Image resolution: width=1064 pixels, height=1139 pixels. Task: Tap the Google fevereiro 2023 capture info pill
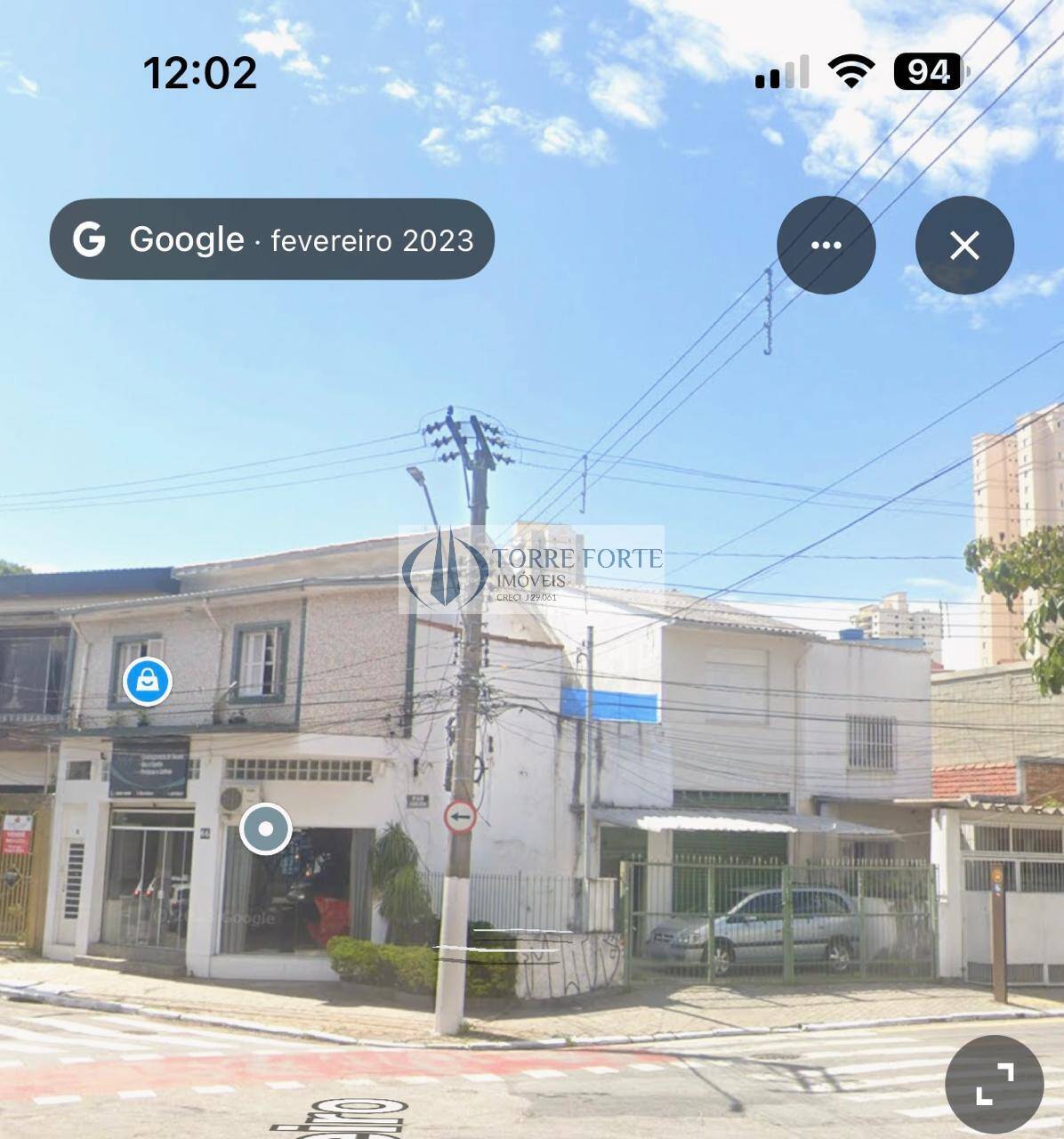click(271, 239)
